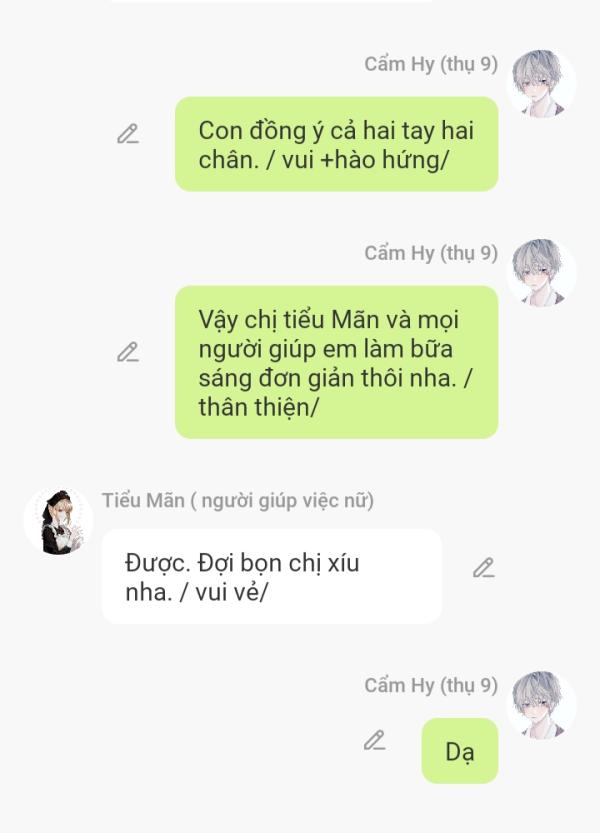This screenshot has height=833, width=600.
Task: Edit the "Dạ" message
Action: pos(375,741)
